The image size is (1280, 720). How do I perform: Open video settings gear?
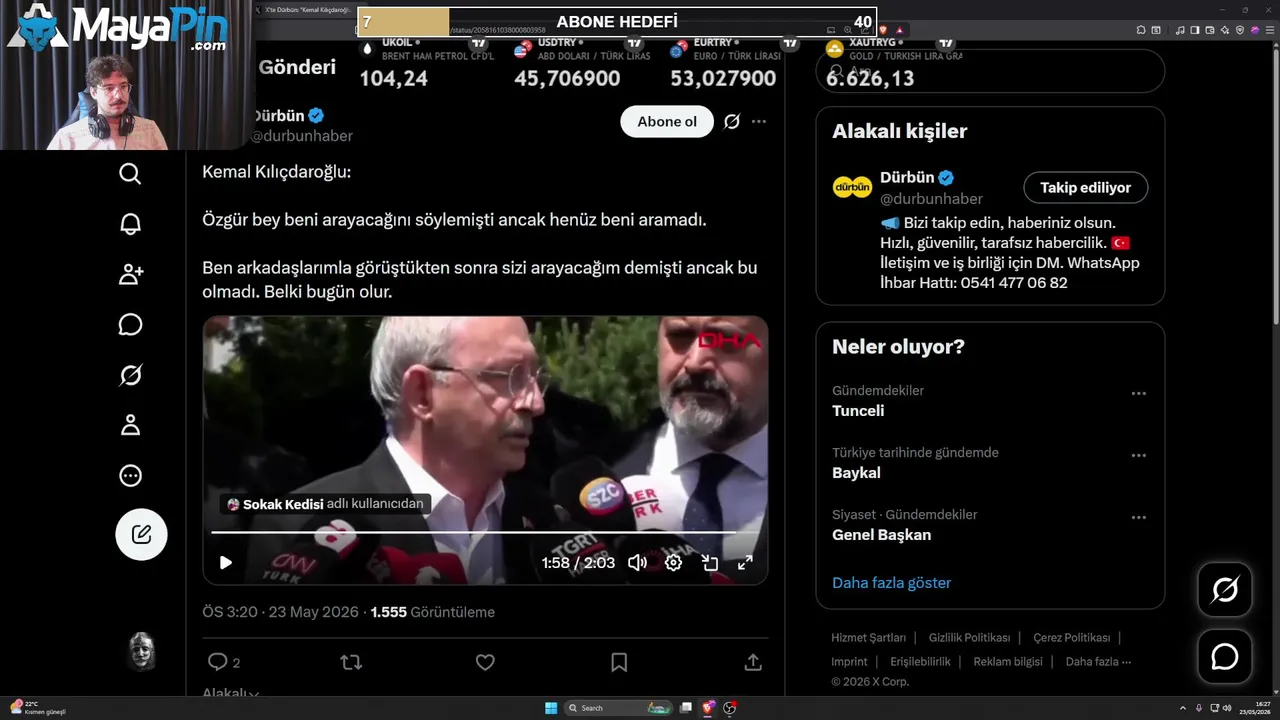point(674,563)
